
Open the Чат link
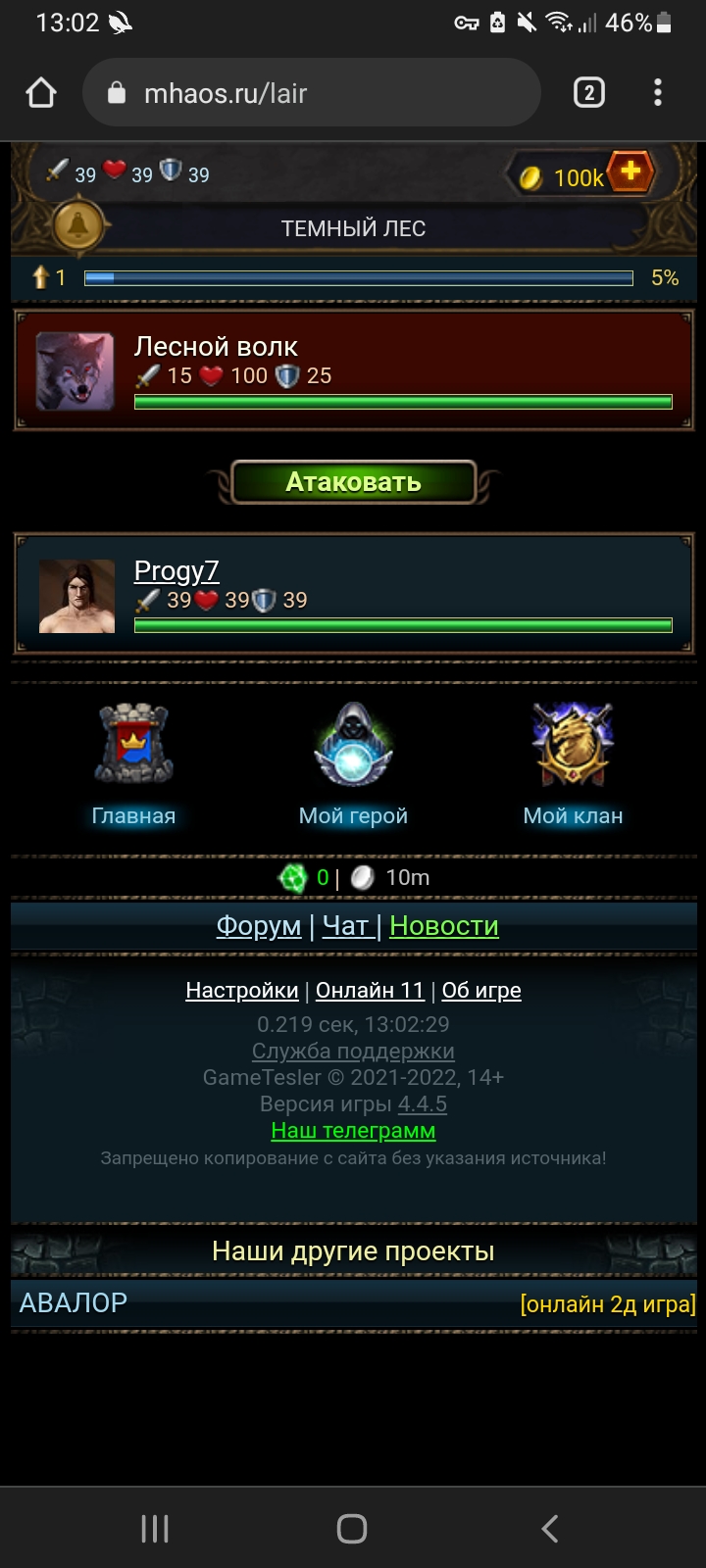pos(346,925)
